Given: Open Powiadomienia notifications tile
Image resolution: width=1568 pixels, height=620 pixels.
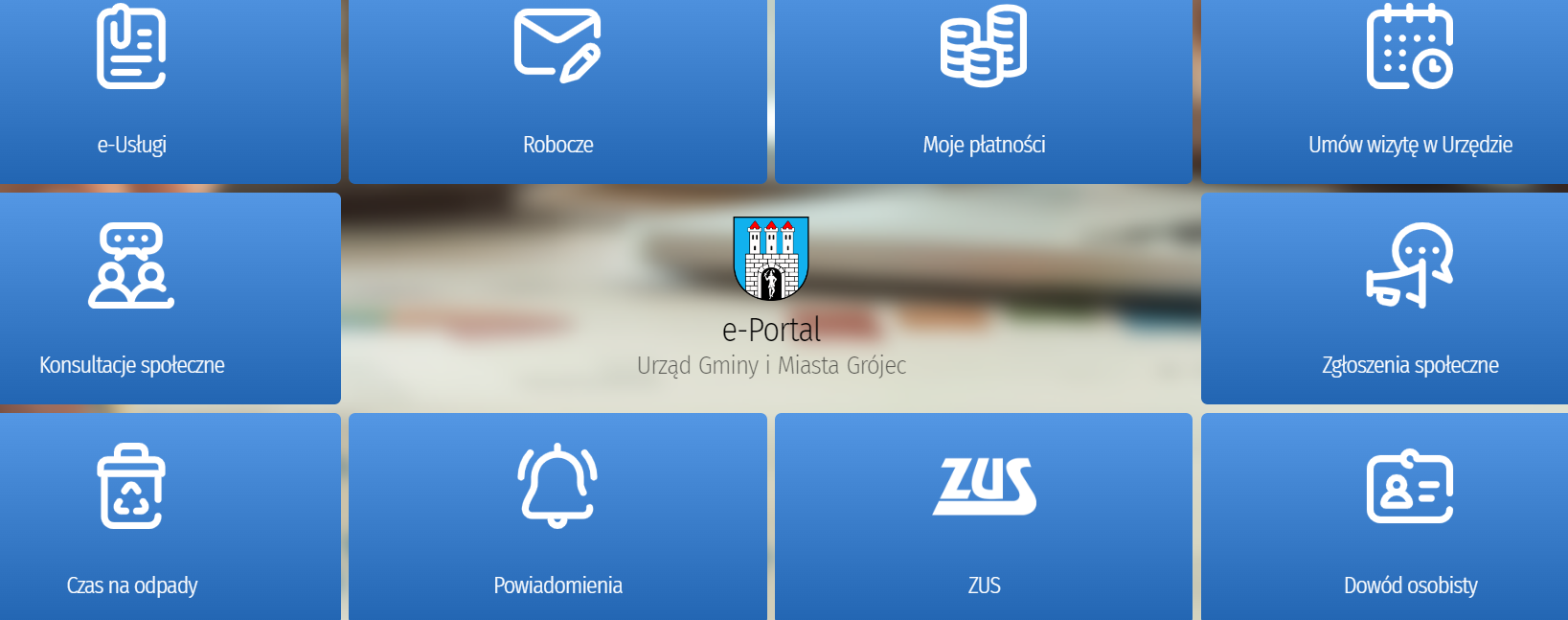Looking at the screenshot, I should 557,517.
